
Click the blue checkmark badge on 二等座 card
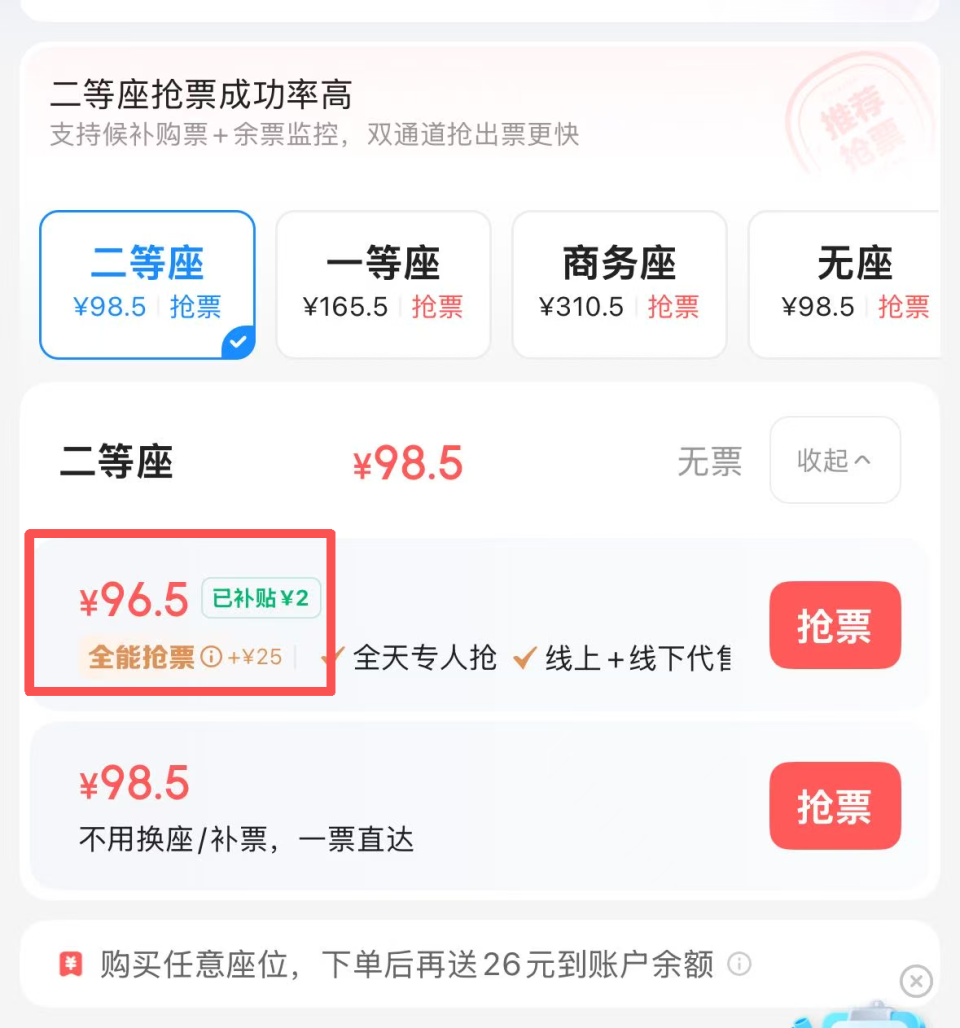[240, 343]
